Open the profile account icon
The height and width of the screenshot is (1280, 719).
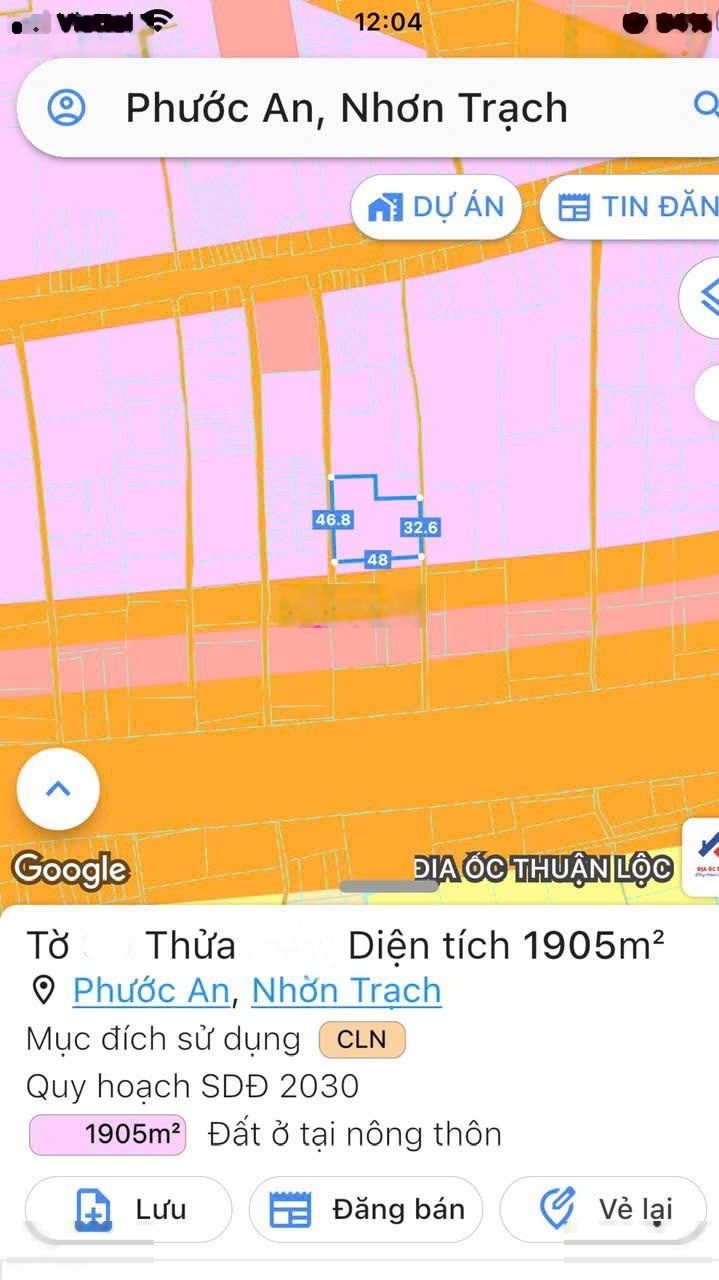click(67, 108)
